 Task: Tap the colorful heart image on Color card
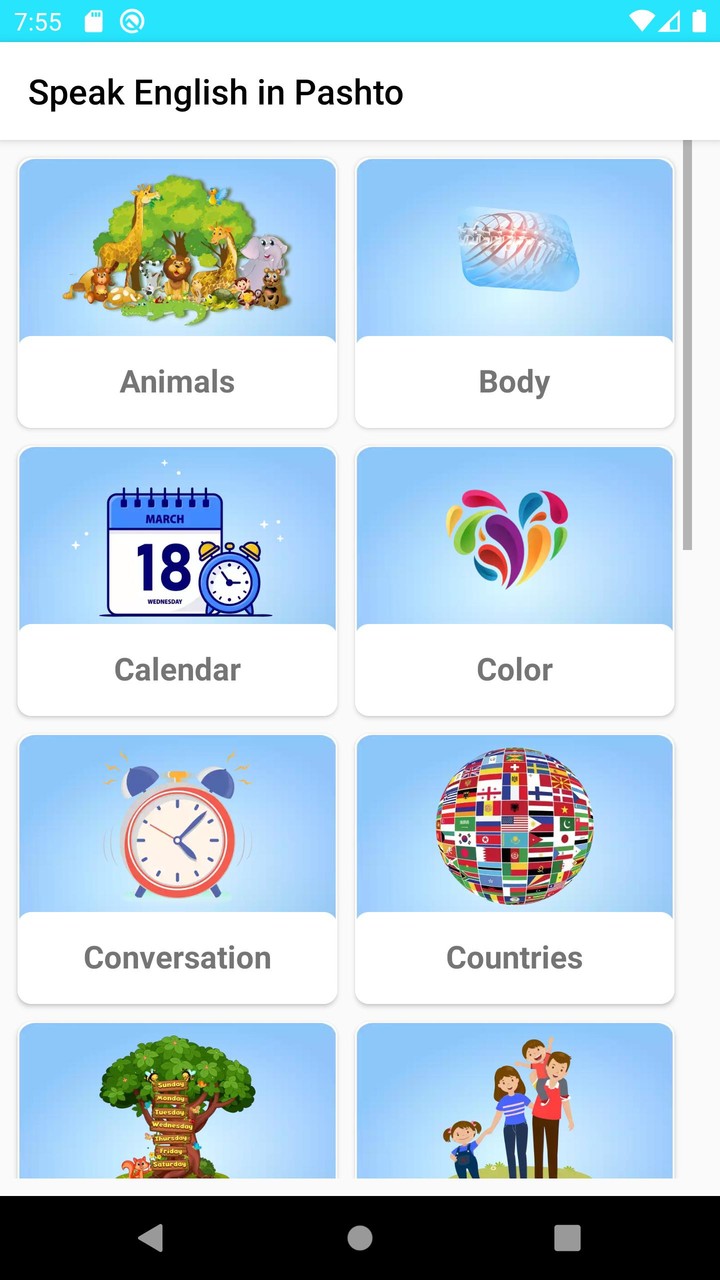click(514, 537)
